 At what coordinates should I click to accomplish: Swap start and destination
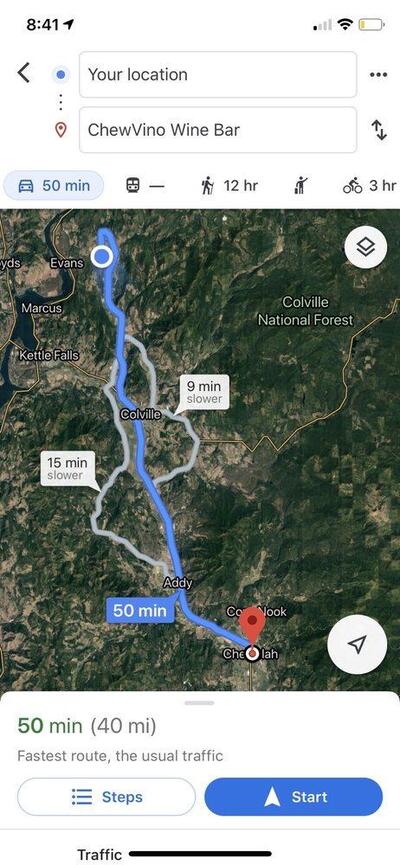tap(379, 130)
